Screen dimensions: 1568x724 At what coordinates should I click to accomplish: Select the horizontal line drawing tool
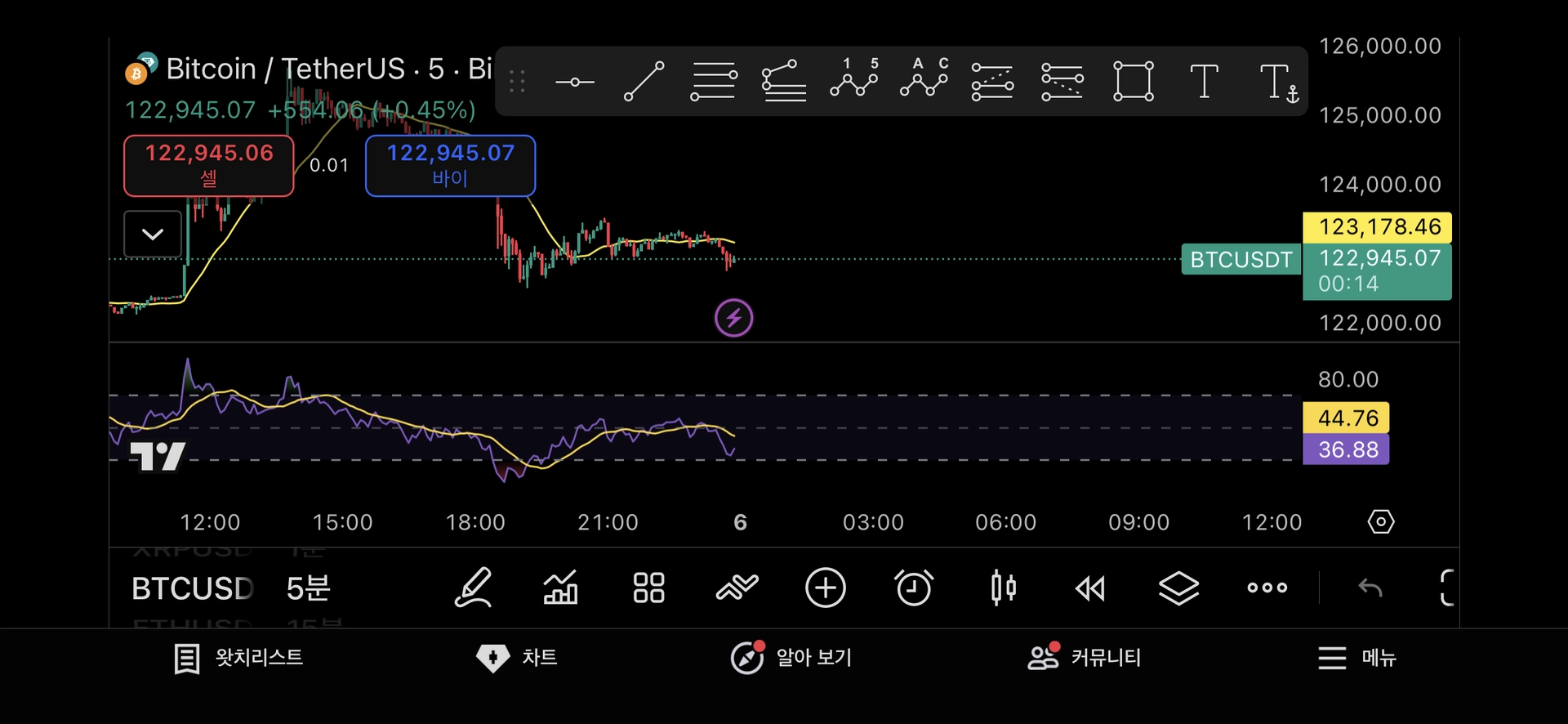[x=574, y=82]
